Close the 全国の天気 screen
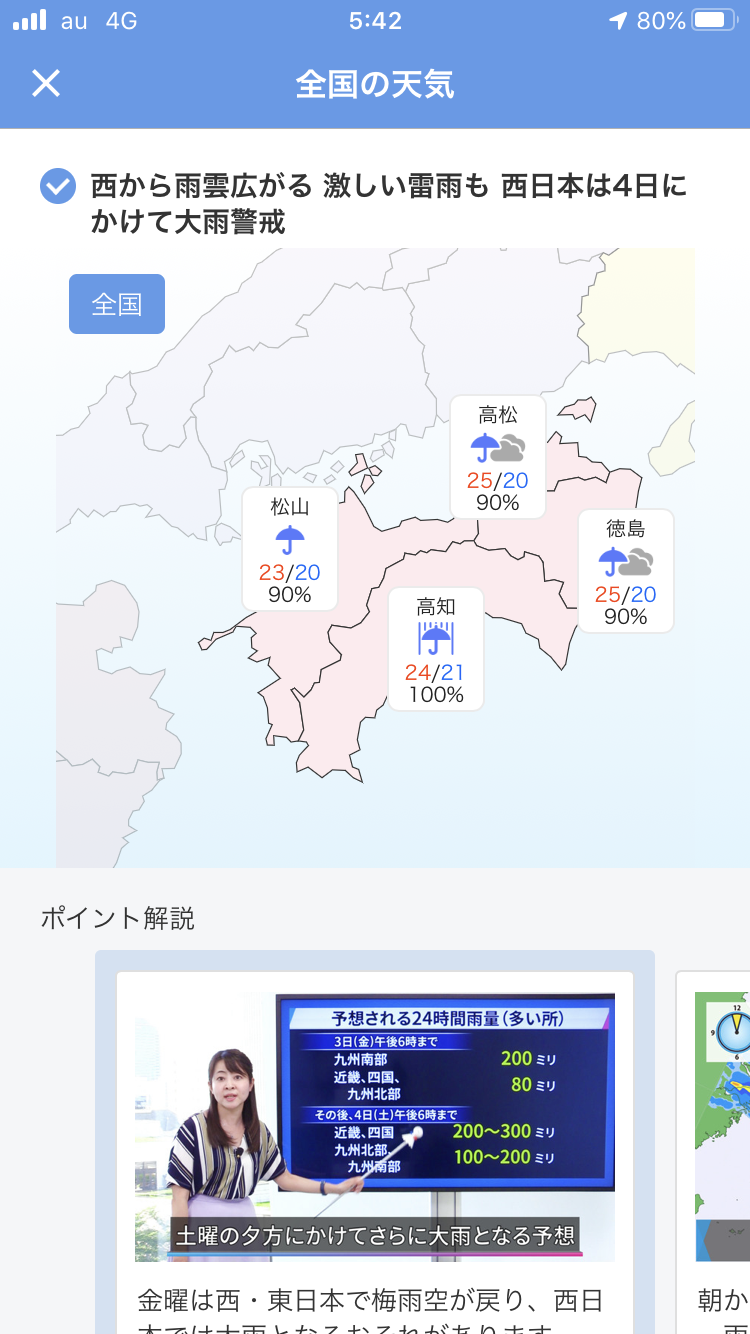This screenshot has width=750, height=1334. [x=46, y=84]
